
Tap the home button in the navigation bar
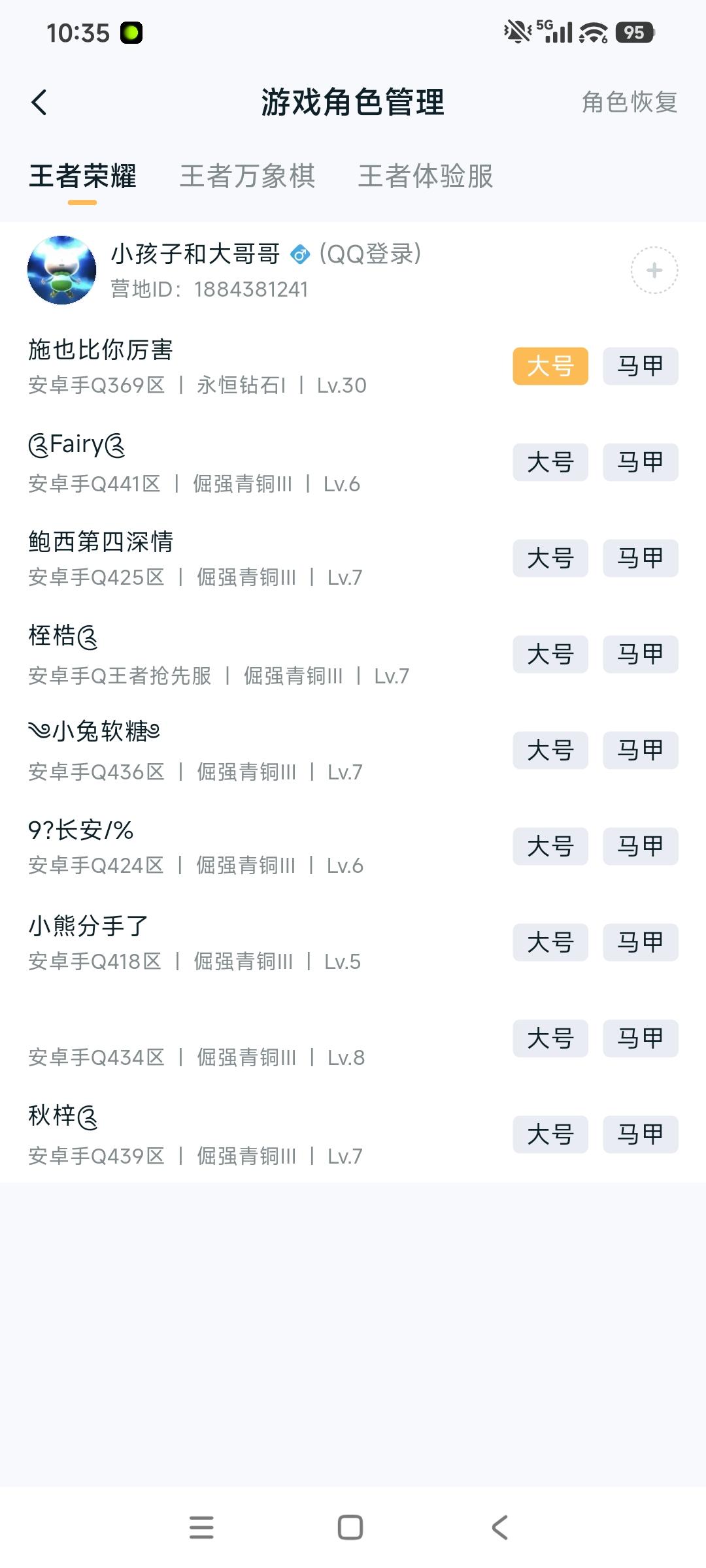tap(352, 1527)
